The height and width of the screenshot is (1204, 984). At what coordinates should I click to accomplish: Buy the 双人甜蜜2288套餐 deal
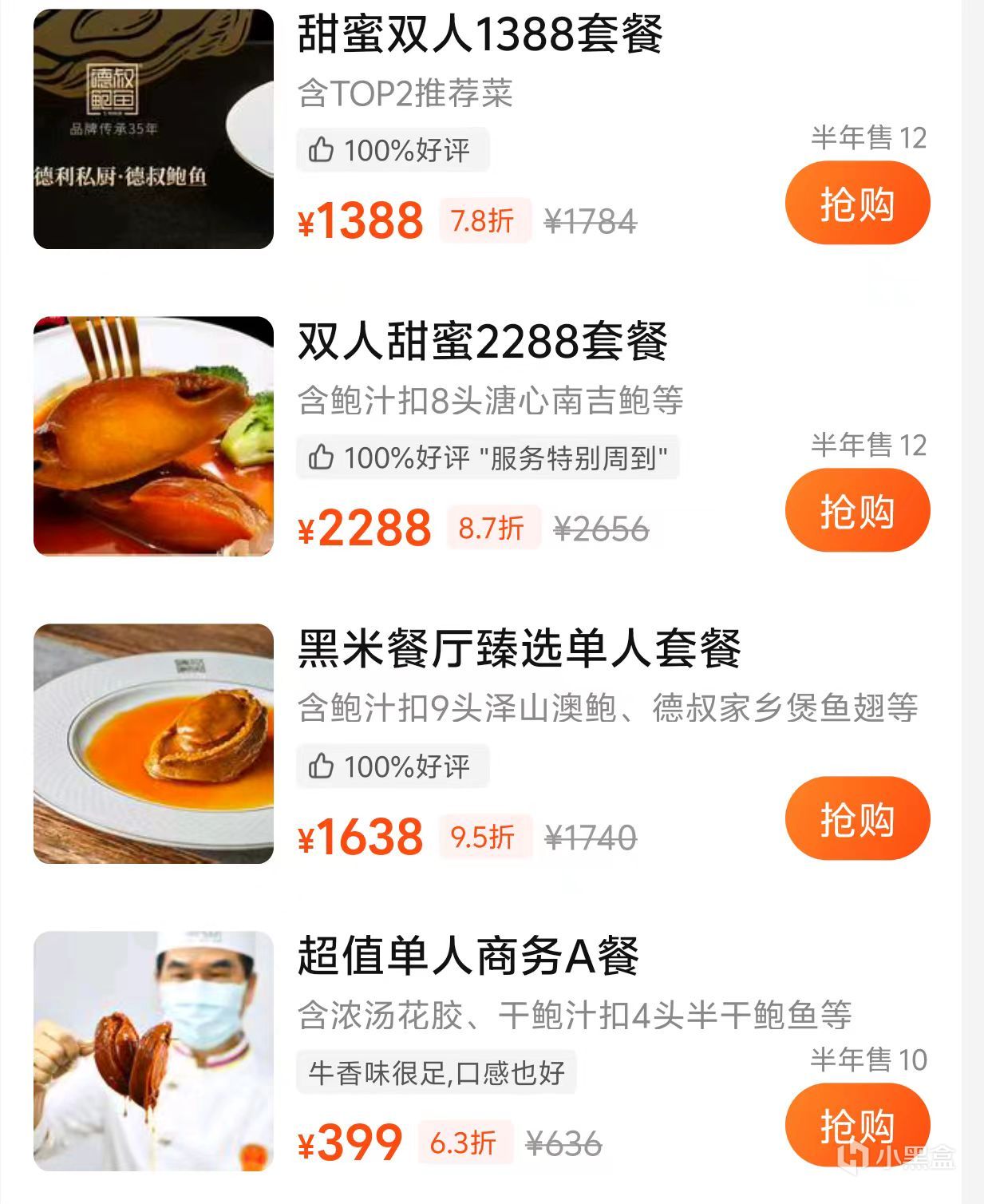pyautogui.click(x=857, y=511)
